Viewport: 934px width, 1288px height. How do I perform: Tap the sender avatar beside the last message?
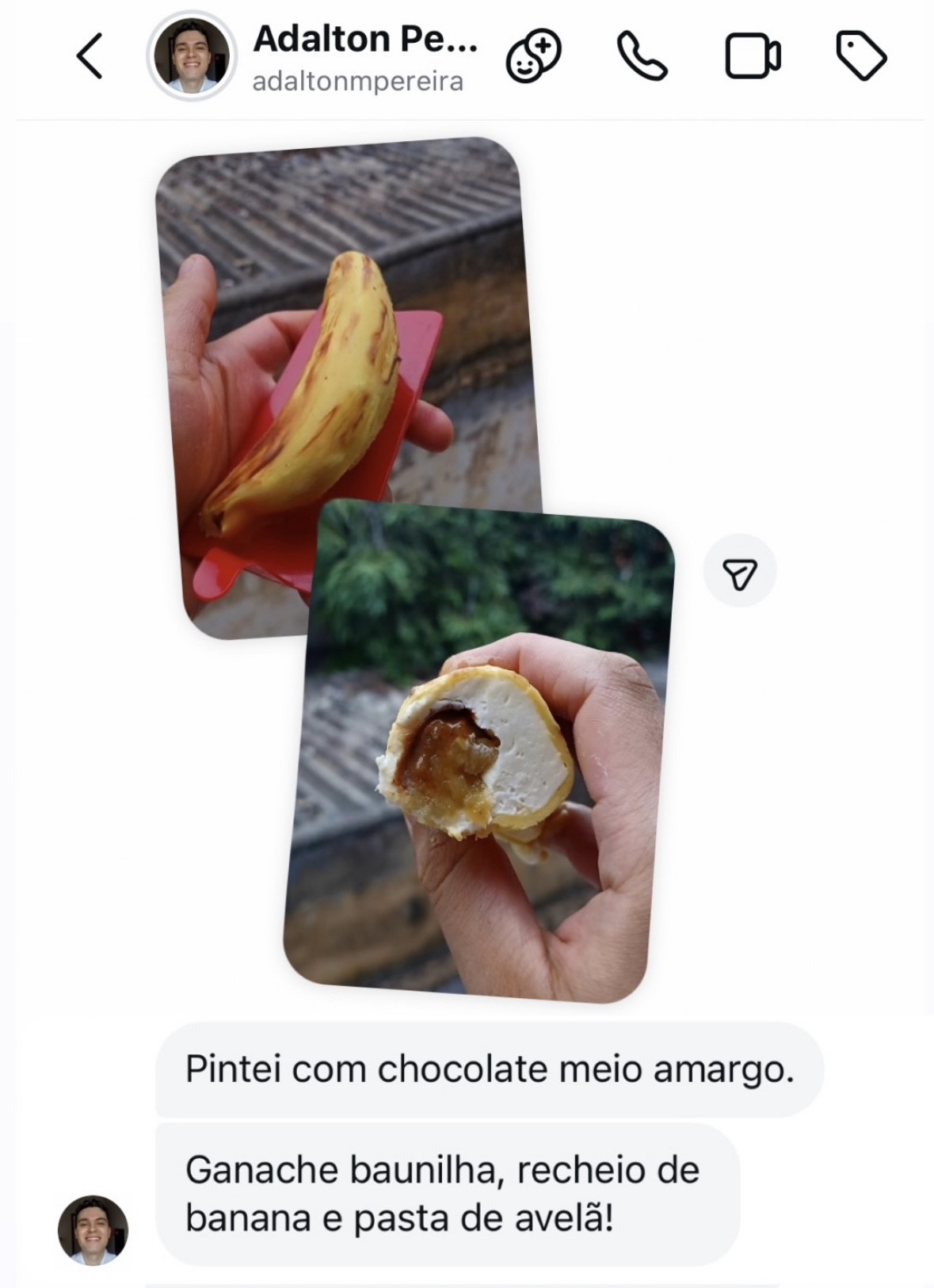tap(93, 1229)
